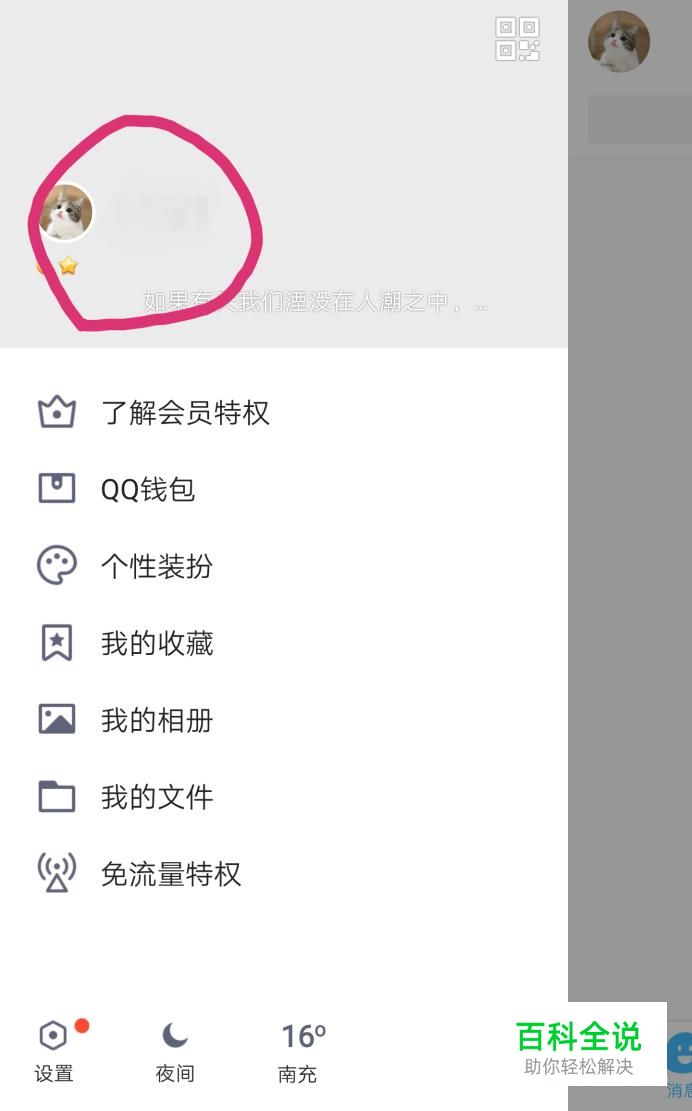Open the QR code icon
The image size is (692, 1111).
click(x=518, y=40)
